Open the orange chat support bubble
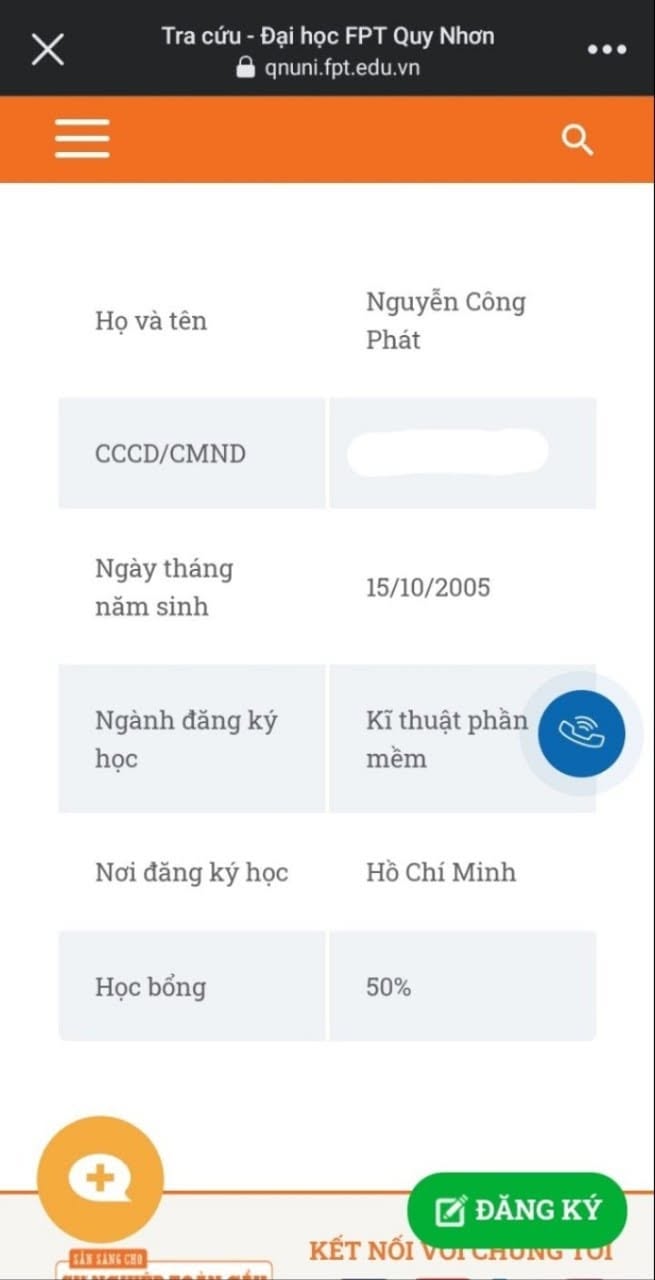655x1280 pixels. (100, 1179)
